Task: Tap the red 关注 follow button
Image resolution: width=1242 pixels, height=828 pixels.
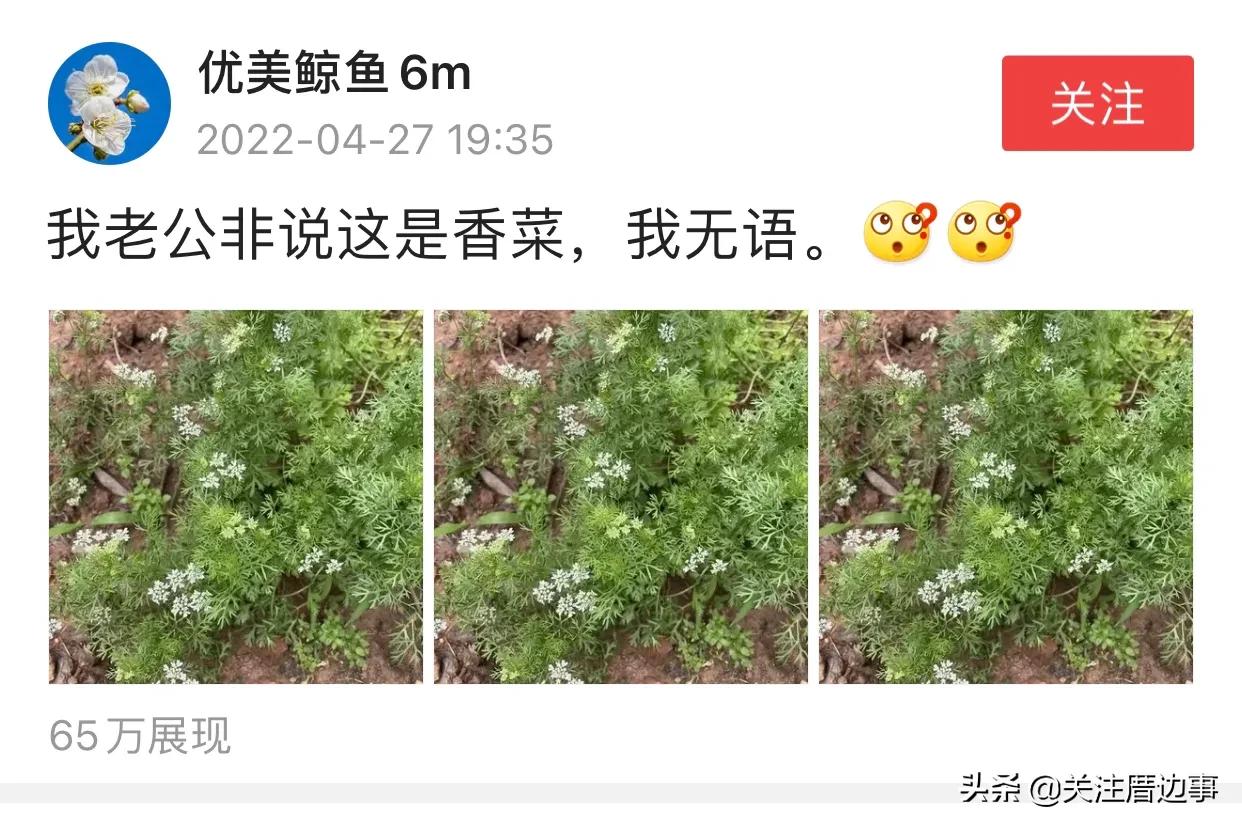Action: click(1097, 103)
